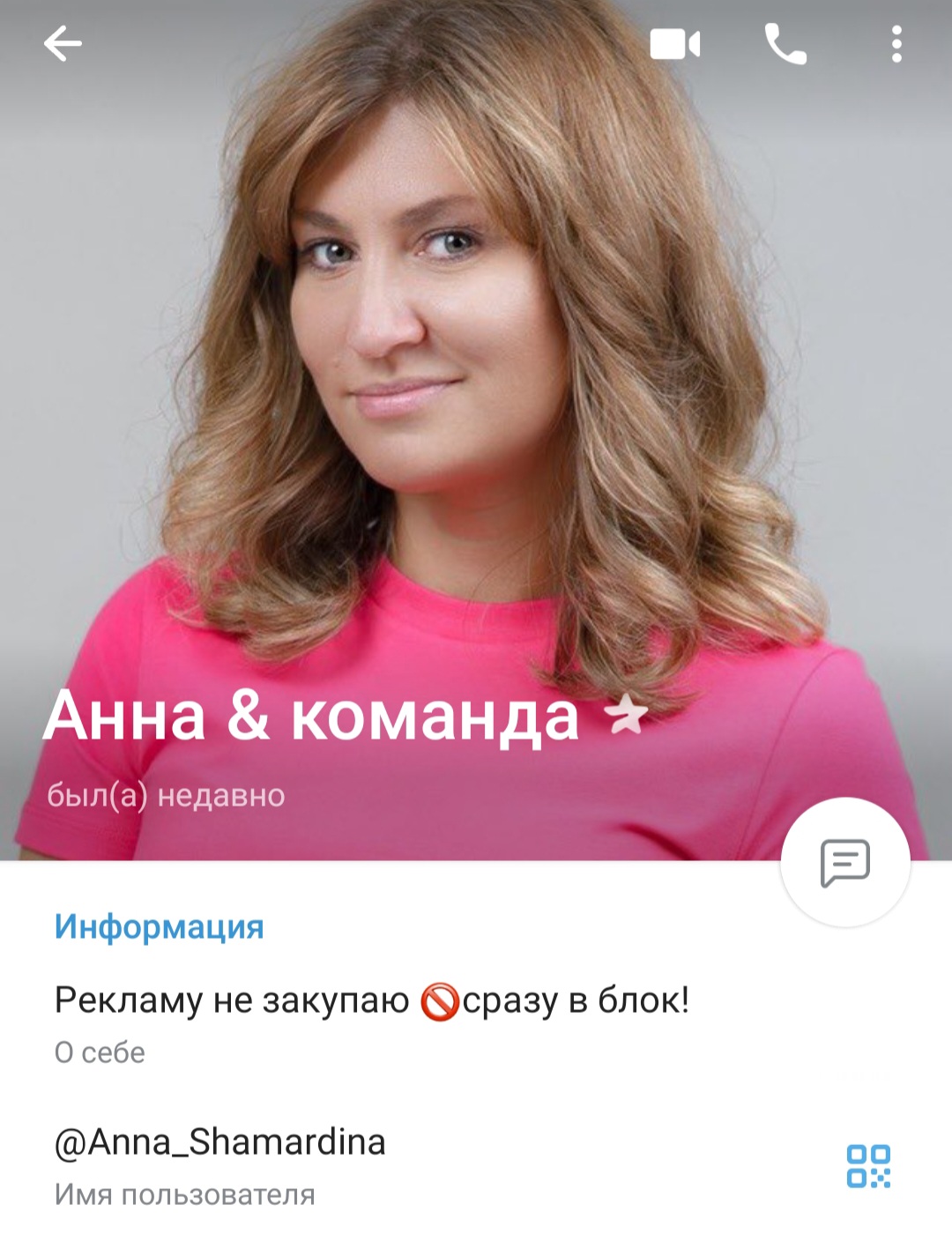
Task: Open the QR code for this profile
Action: pos(868,1165)
